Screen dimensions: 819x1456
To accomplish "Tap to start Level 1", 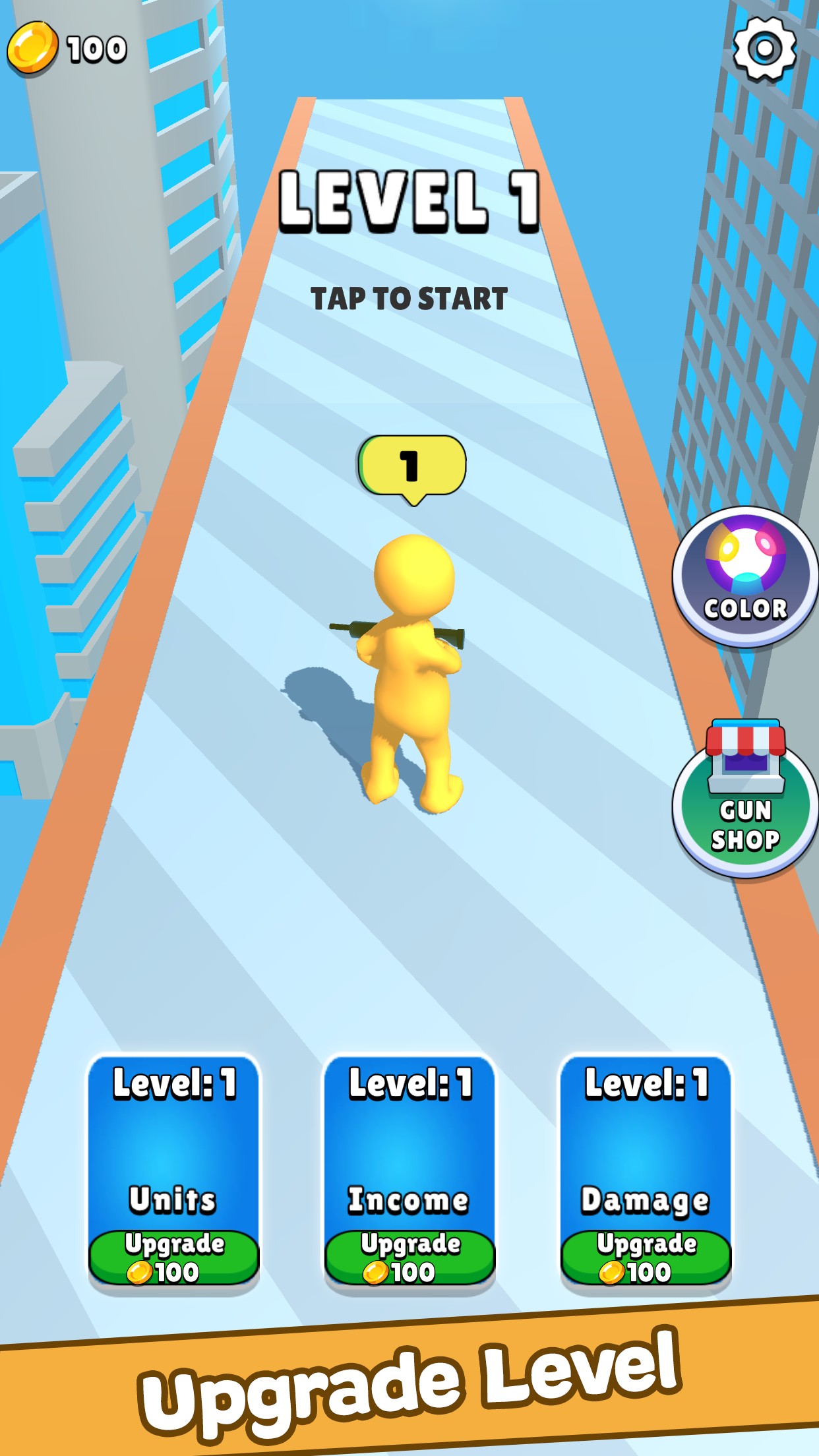I will click(x=409, y=298).
